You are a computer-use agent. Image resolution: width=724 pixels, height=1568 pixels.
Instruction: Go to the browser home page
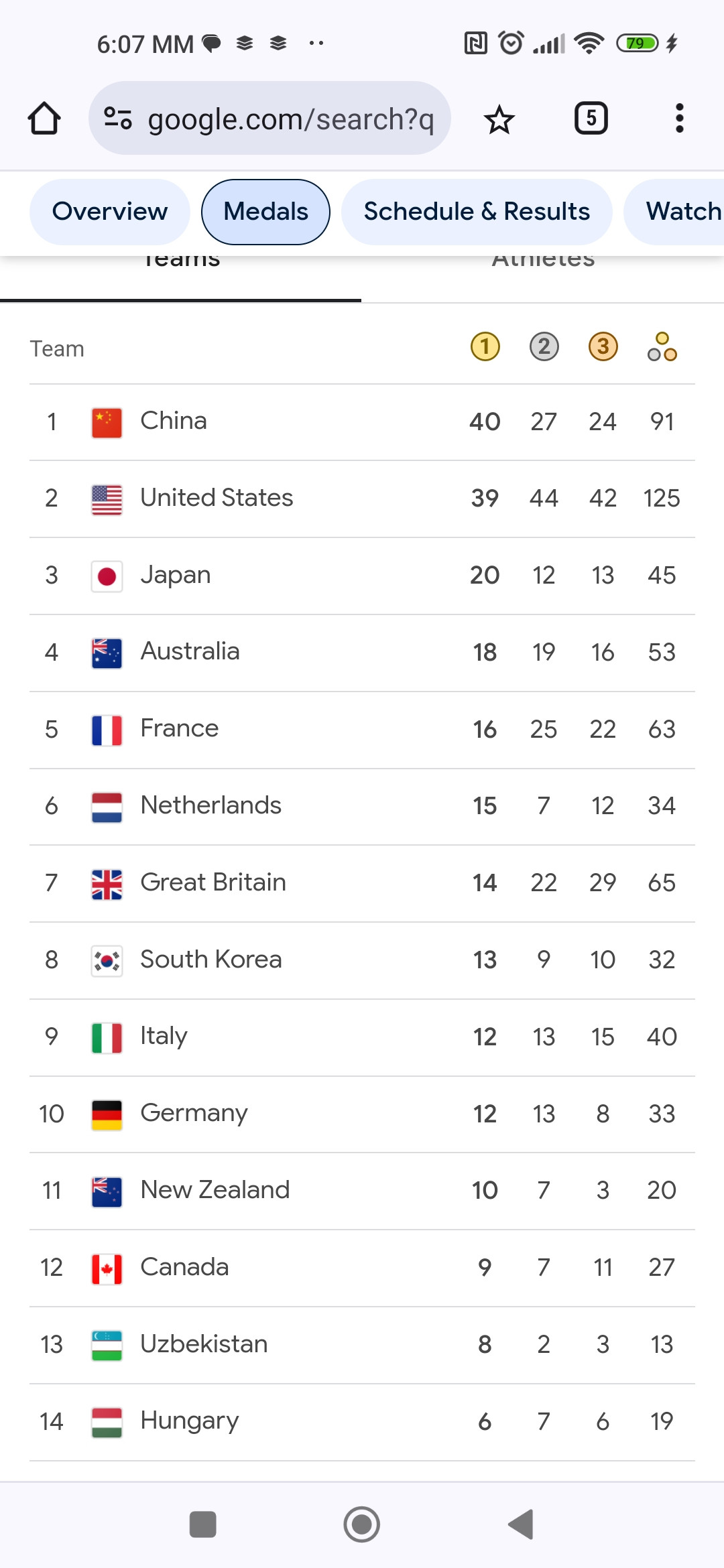click(x=44, y=119)
